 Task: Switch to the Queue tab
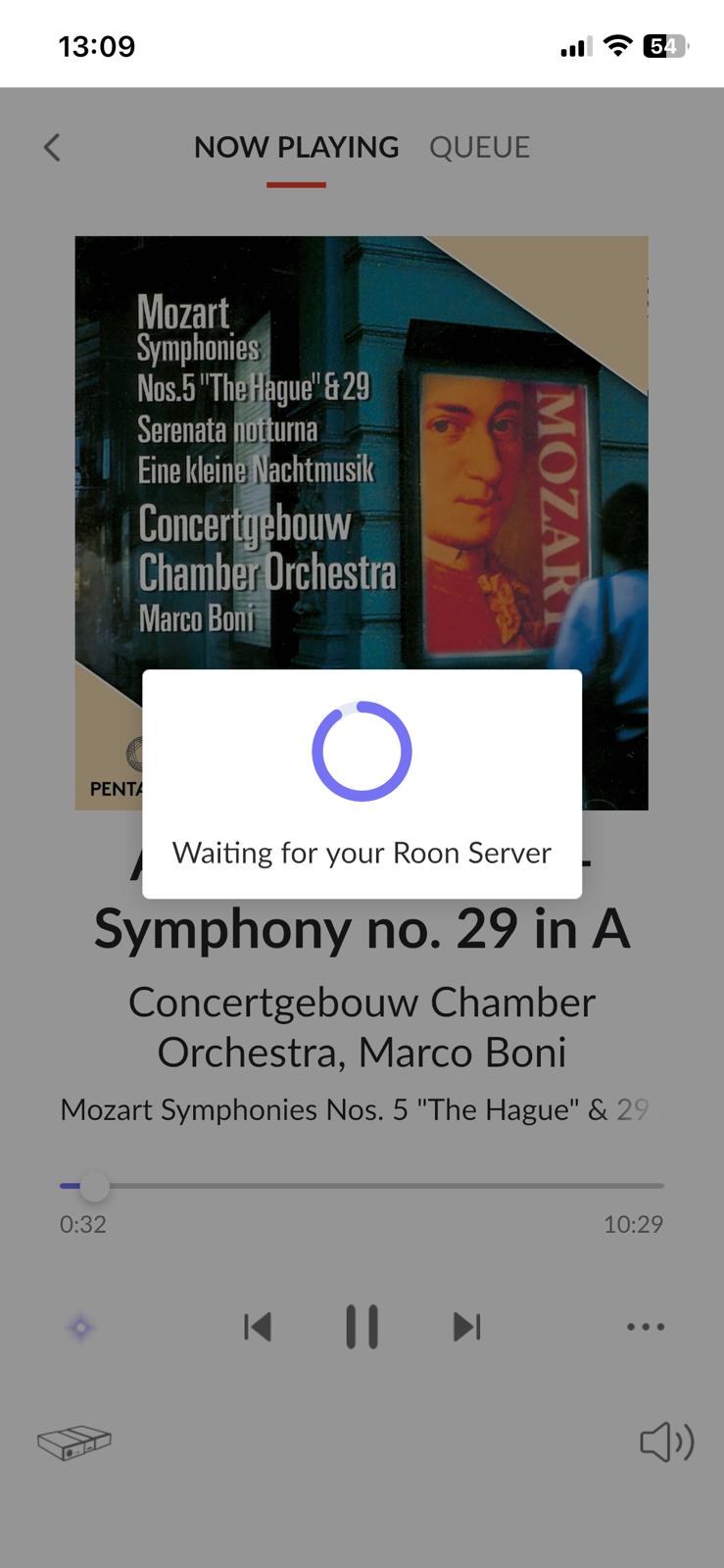[x=479, y=147]
